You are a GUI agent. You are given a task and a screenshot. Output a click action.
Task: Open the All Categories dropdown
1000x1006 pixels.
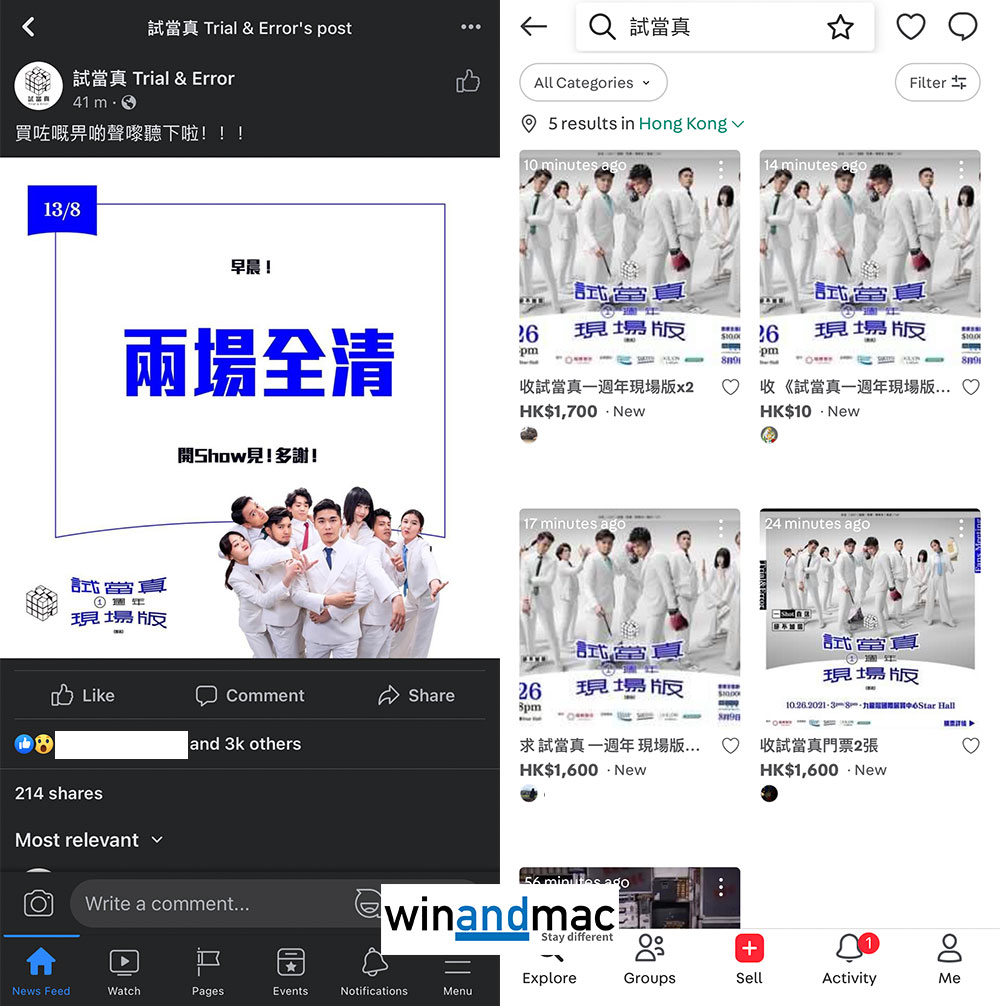click(593, 83)
